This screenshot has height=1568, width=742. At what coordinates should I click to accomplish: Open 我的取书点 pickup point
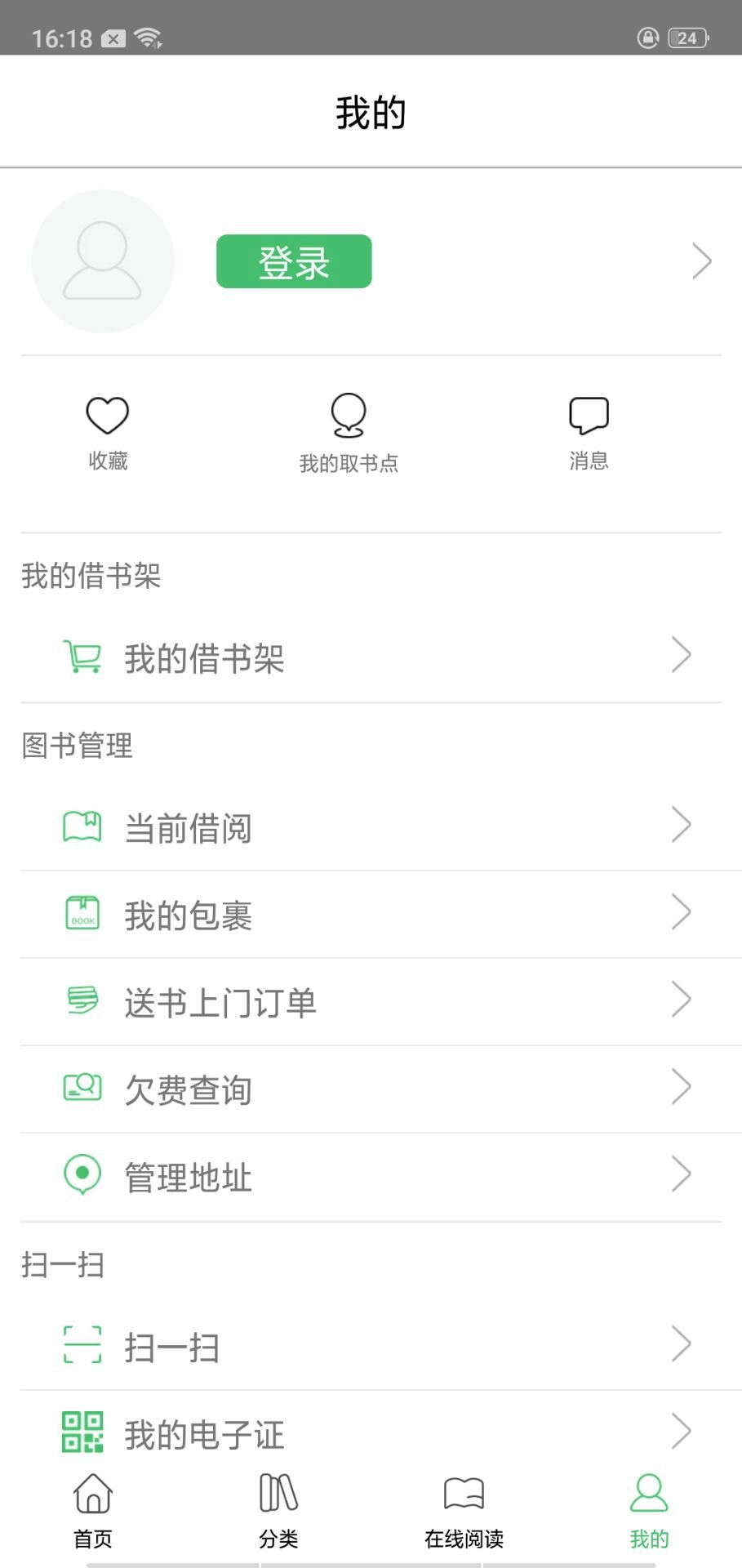(349, 434)
